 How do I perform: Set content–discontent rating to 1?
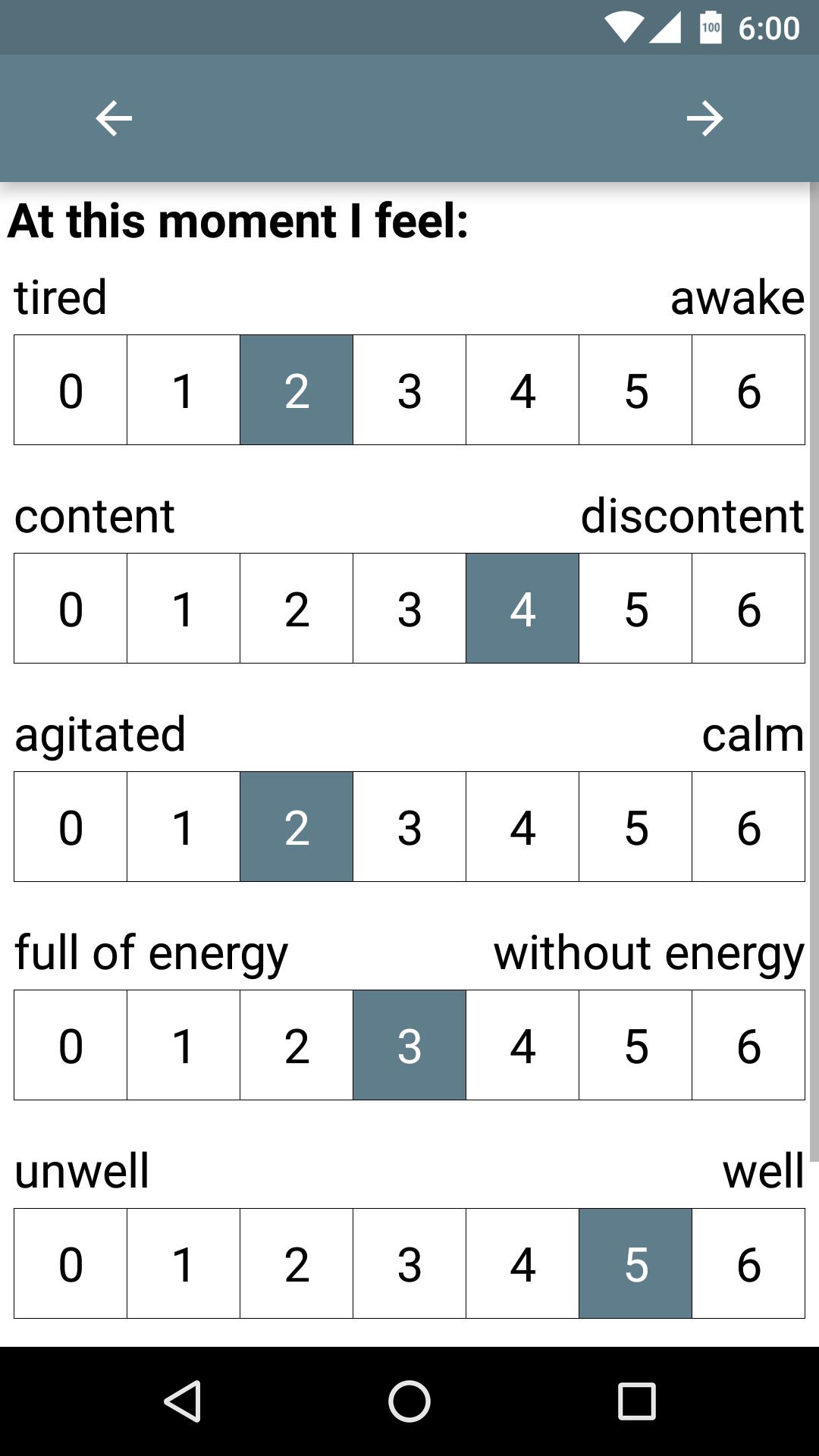[x=184, y=608]
